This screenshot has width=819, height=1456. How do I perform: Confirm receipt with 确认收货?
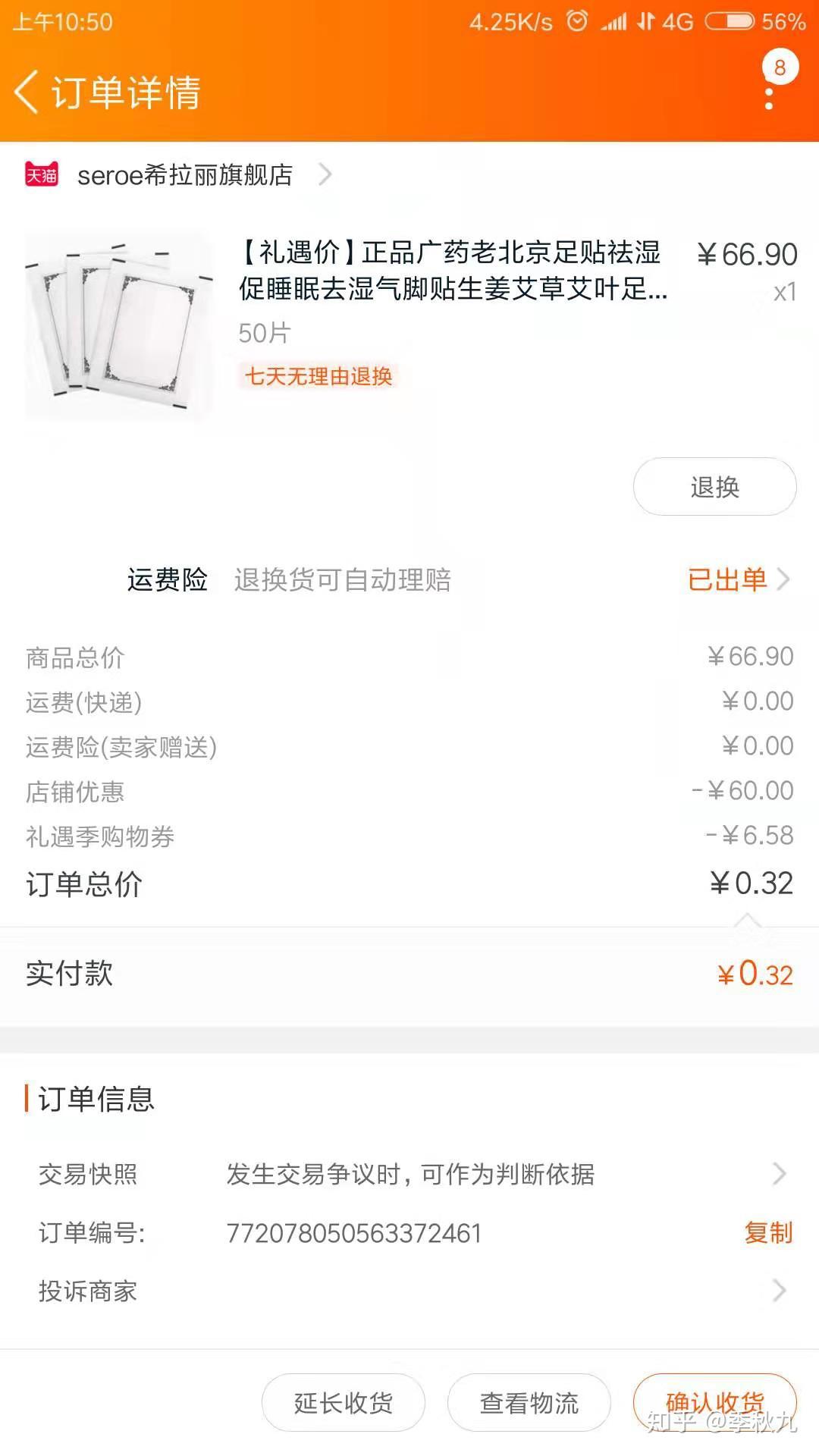point(714,1403)
